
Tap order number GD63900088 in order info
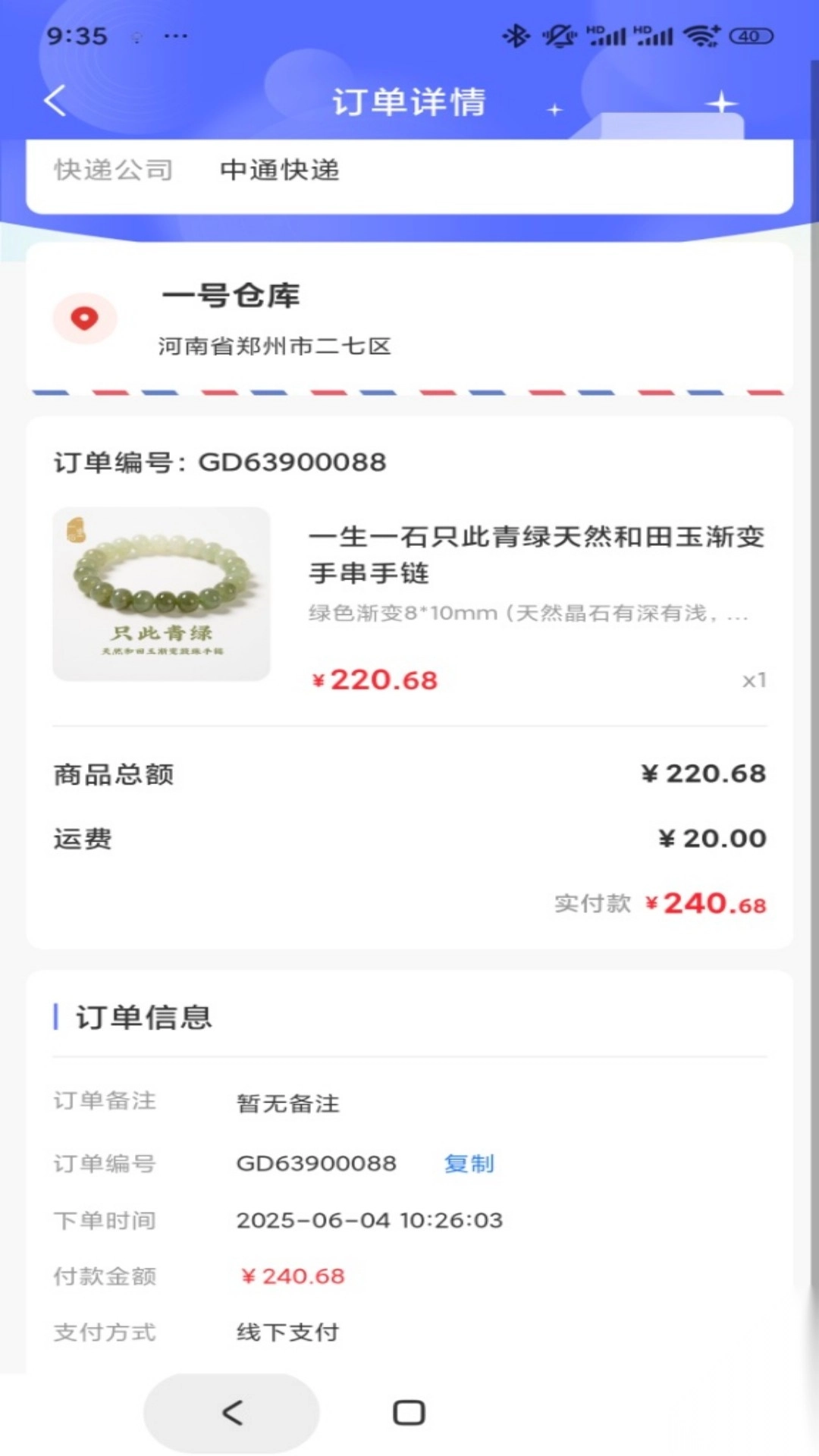point(315,1164)
